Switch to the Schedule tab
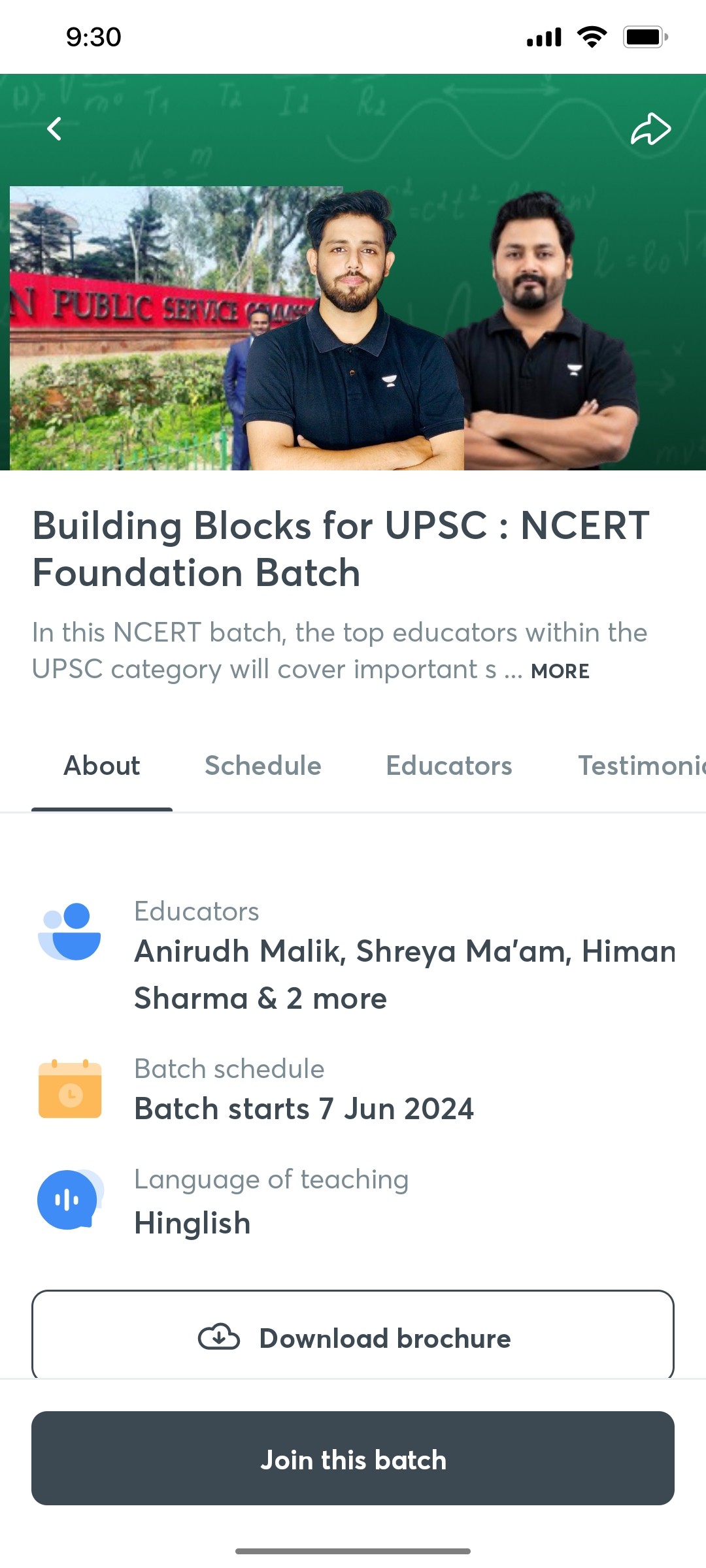The image size is (706, 1568). pos(263,766)
